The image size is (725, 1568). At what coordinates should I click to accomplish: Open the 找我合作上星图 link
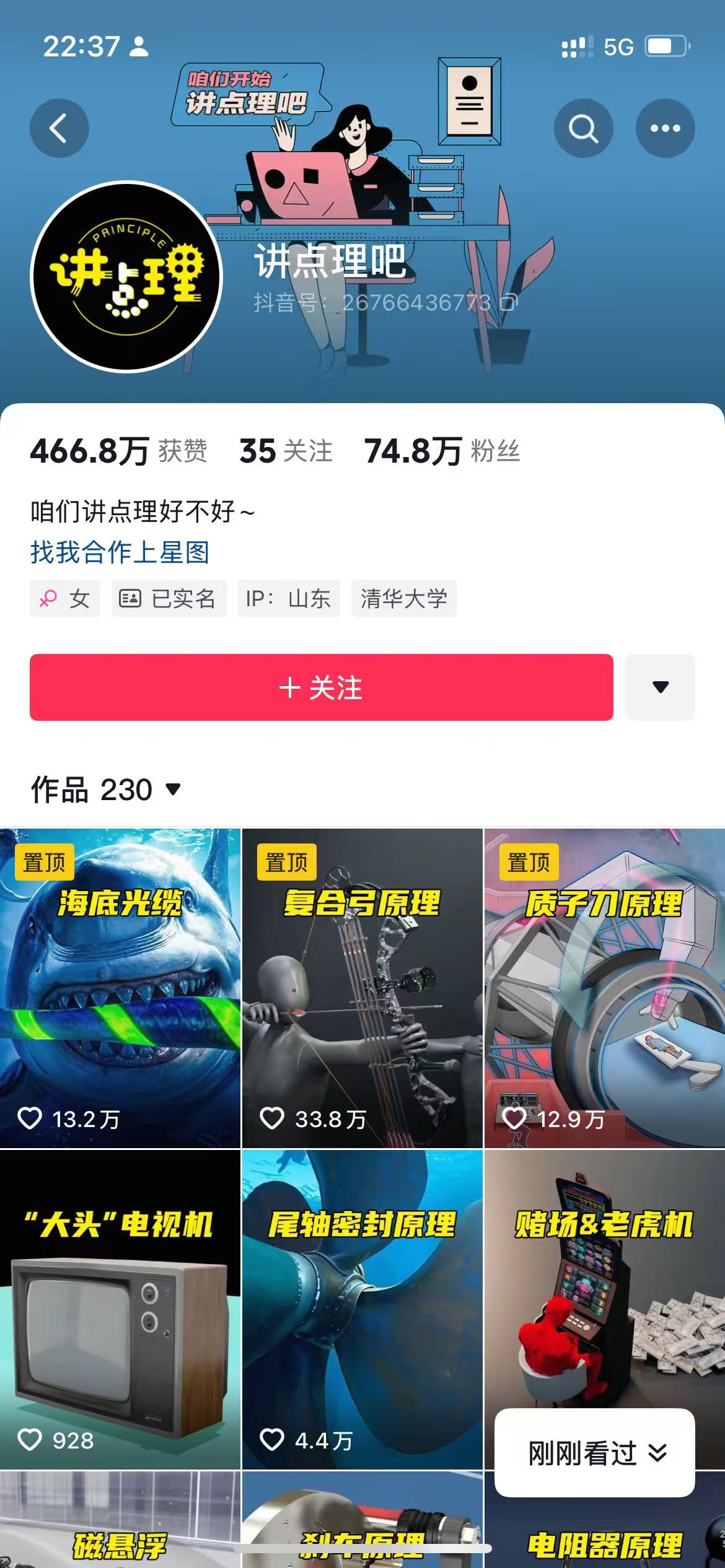click(120, 552)
